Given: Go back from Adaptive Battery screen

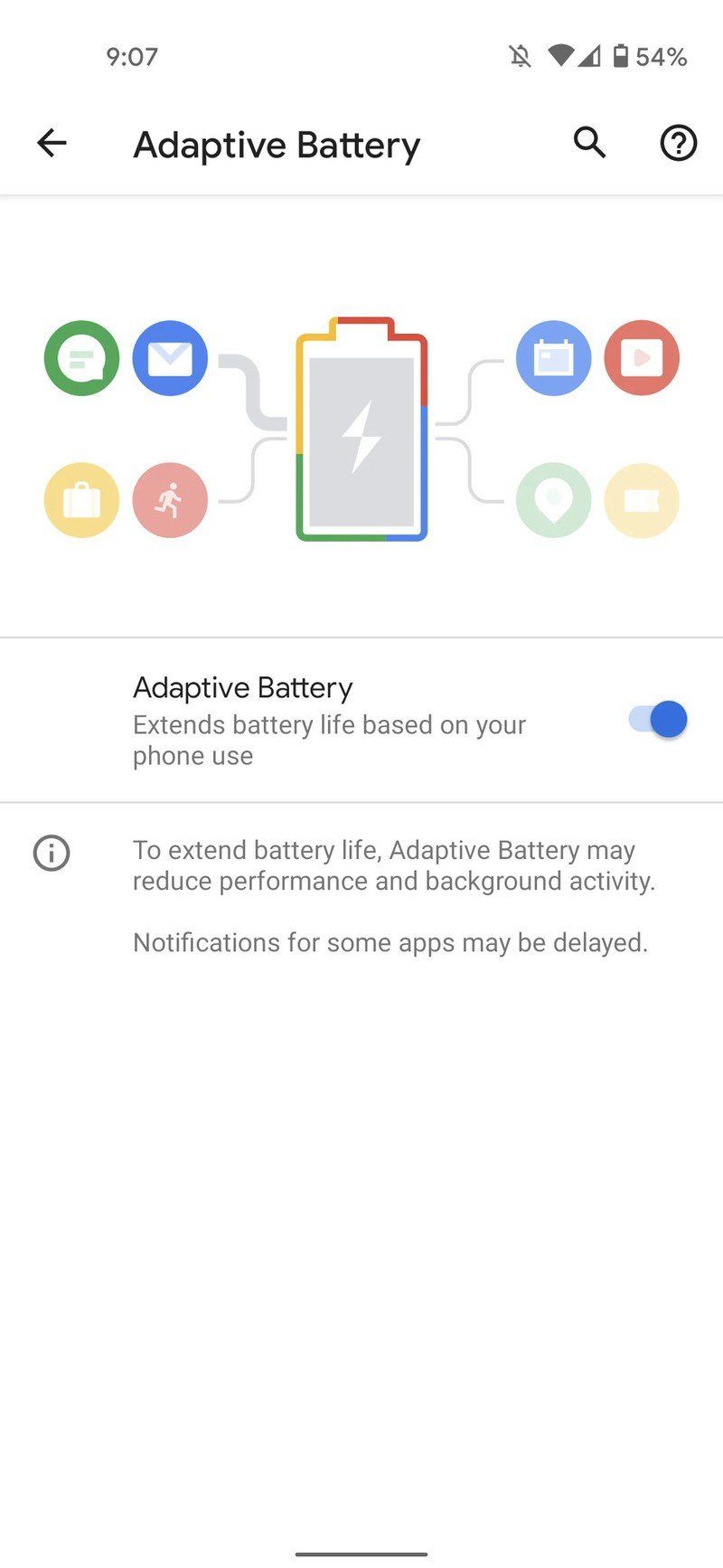Looking at the screenshot, I should tap(52, 143).
